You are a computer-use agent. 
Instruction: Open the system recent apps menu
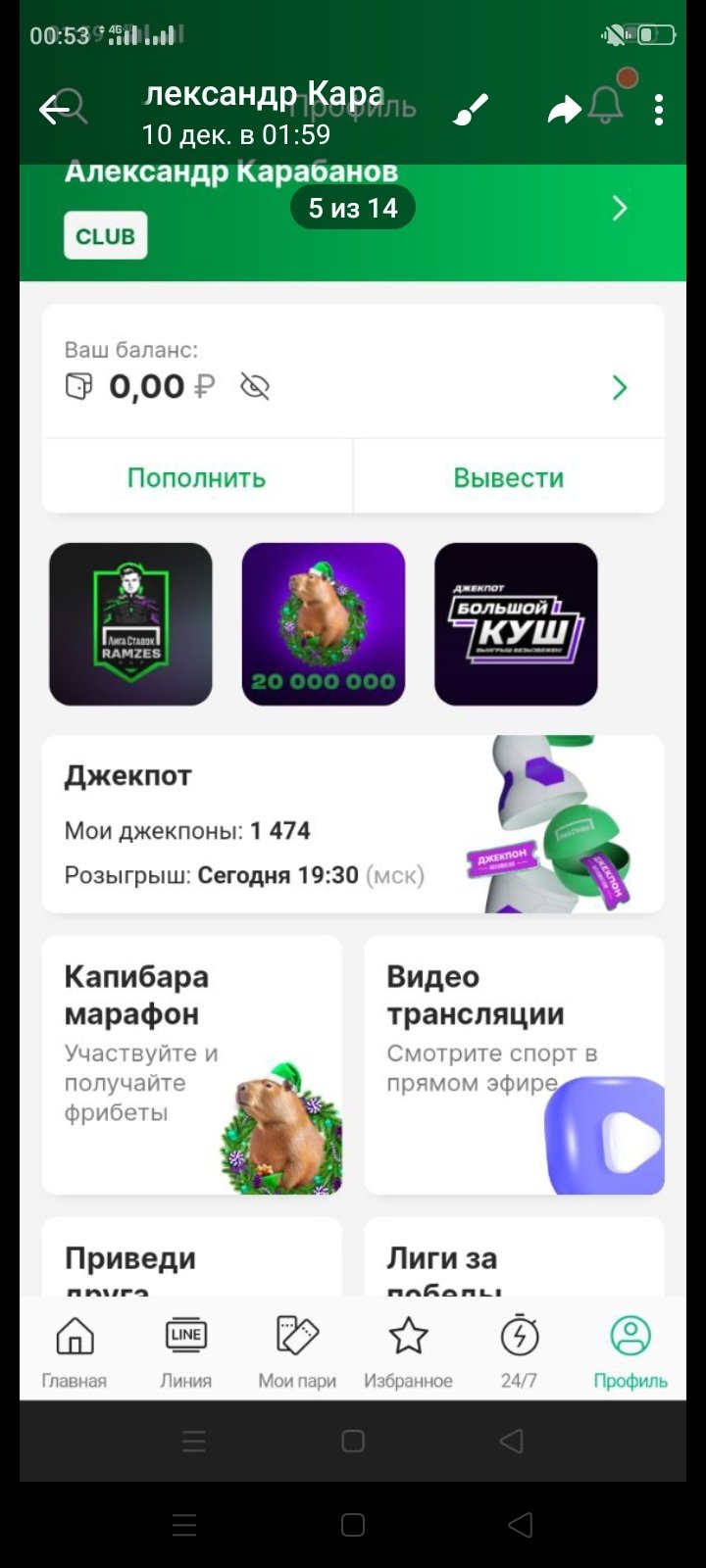[x=184, y=1525]
